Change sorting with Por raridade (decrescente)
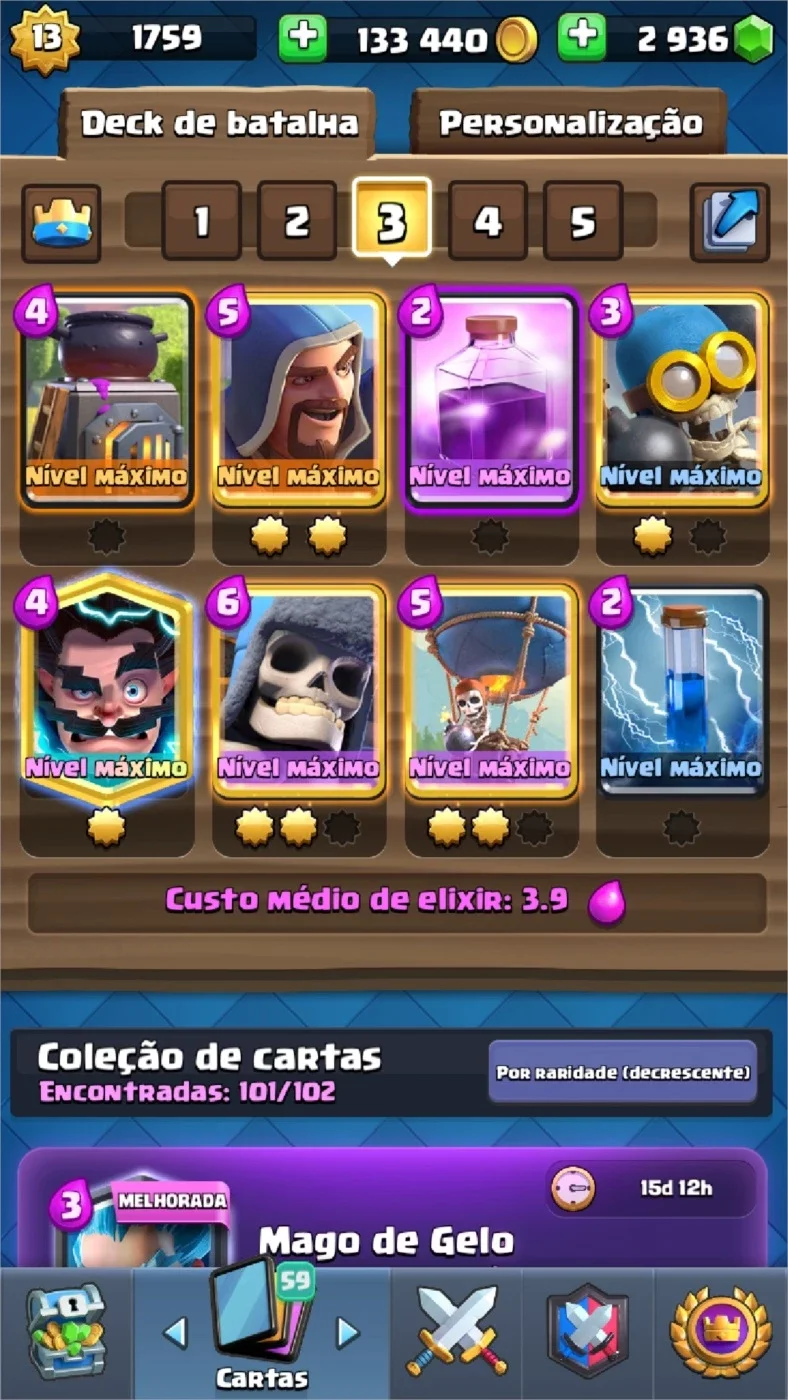Viewport: 788px width, 1400px height. pos(622,1073)
